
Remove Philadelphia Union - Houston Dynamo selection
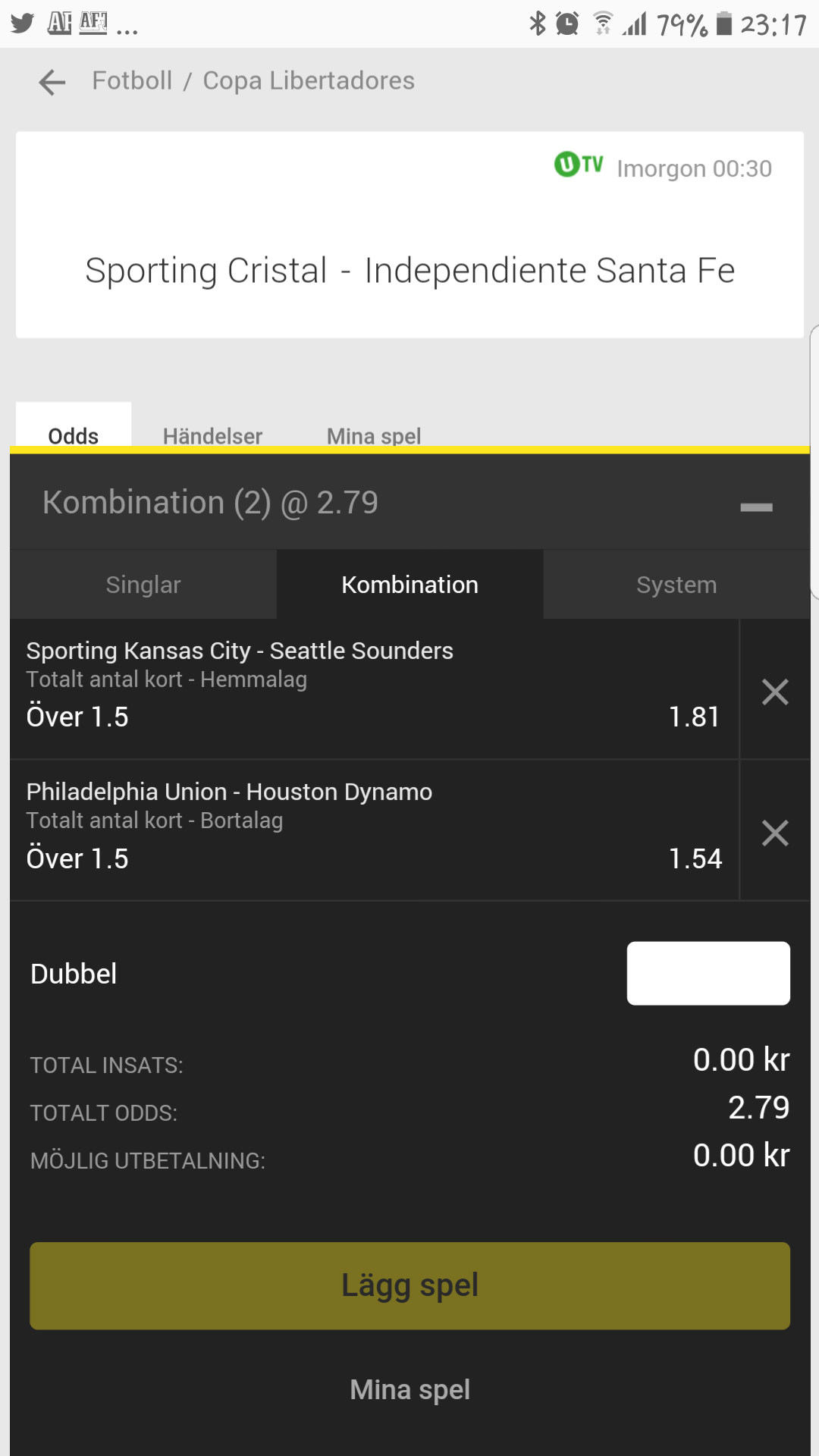tap(775, 833)
